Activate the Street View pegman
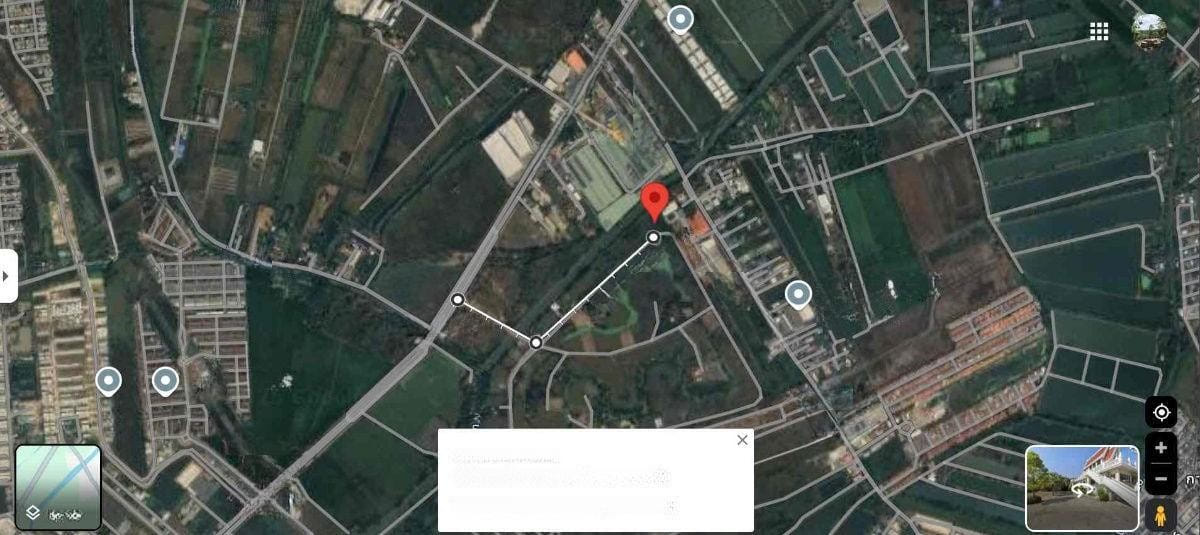1200x535 pixels. [x=1161, y=515]
